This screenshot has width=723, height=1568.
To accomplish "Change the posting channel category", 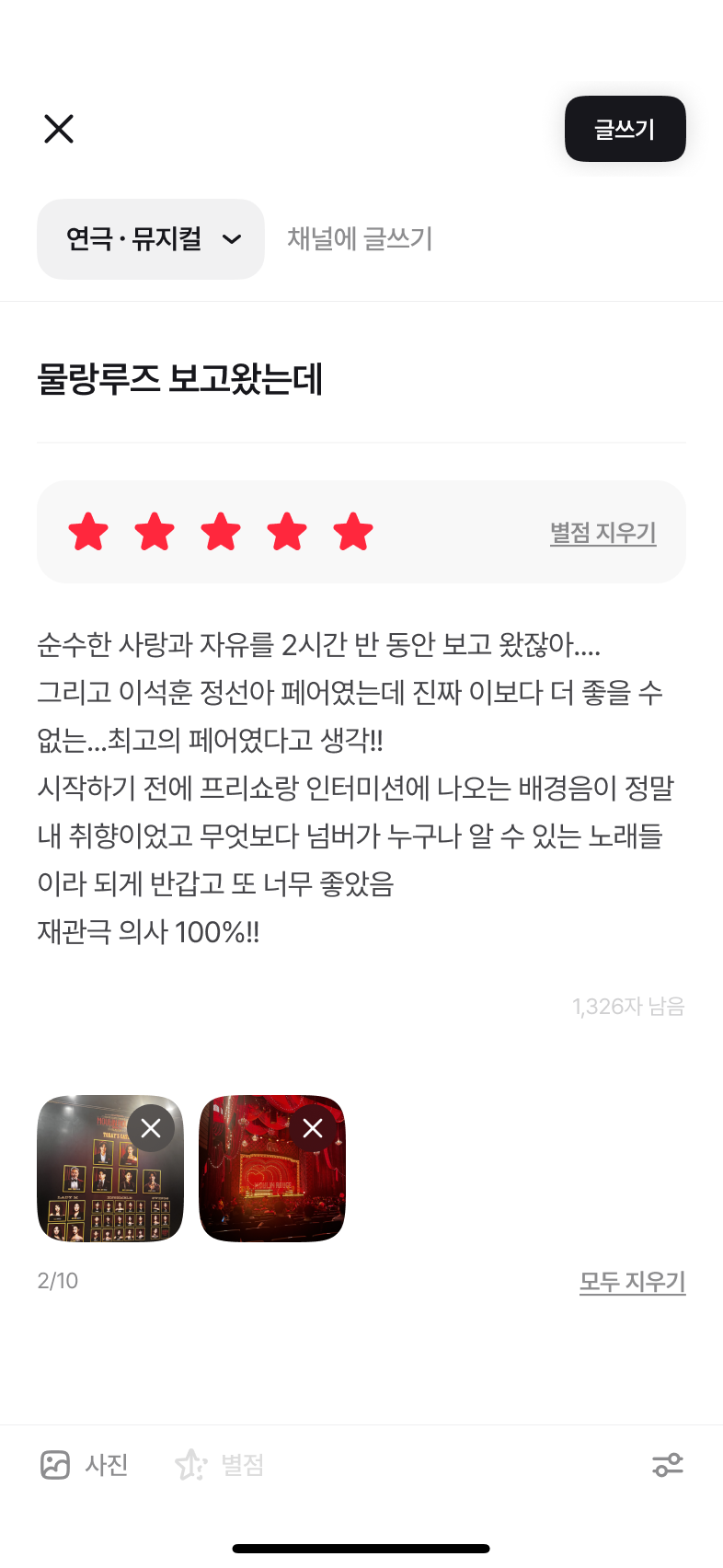I will click(x=150, y=239).
